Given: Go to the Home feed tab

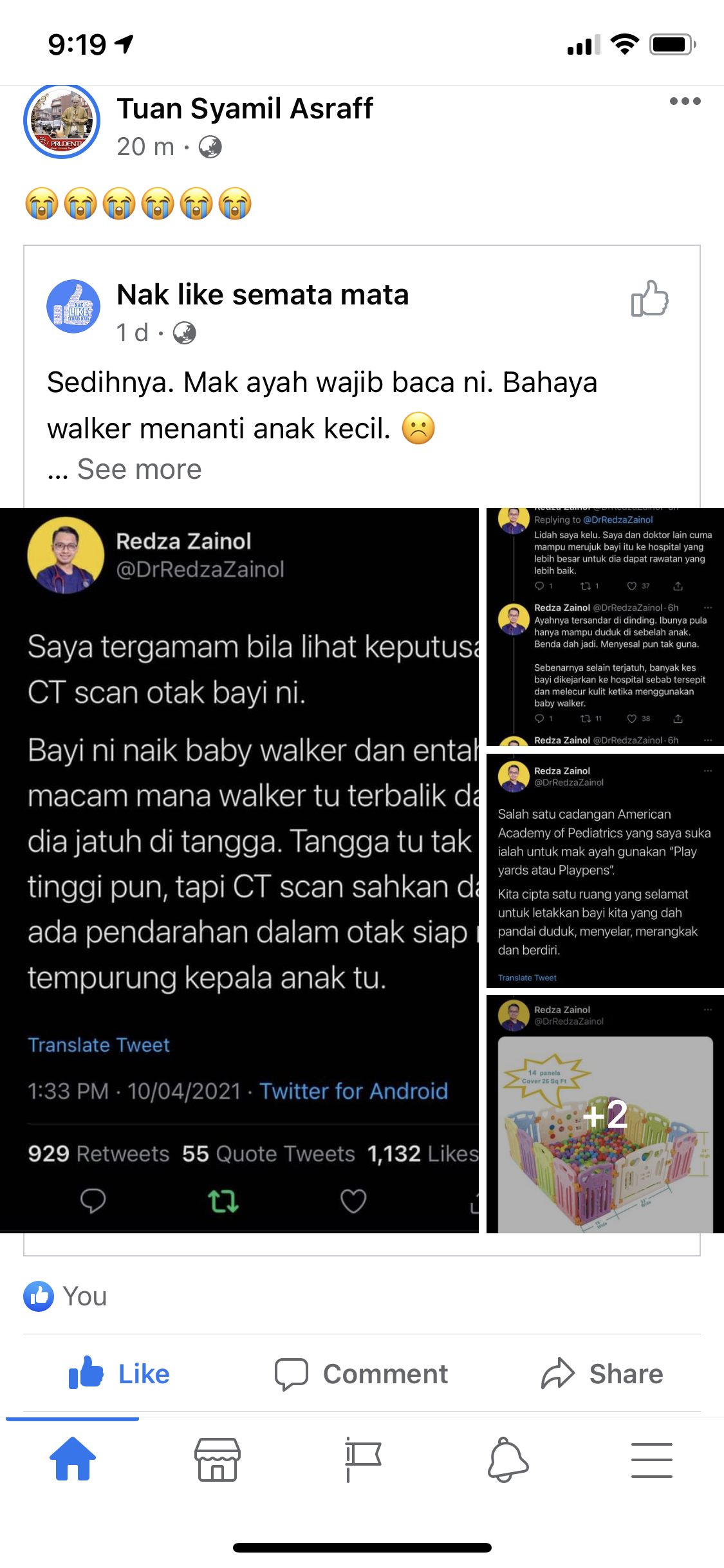Looking at the screenshot, I should pos(72,1459).
